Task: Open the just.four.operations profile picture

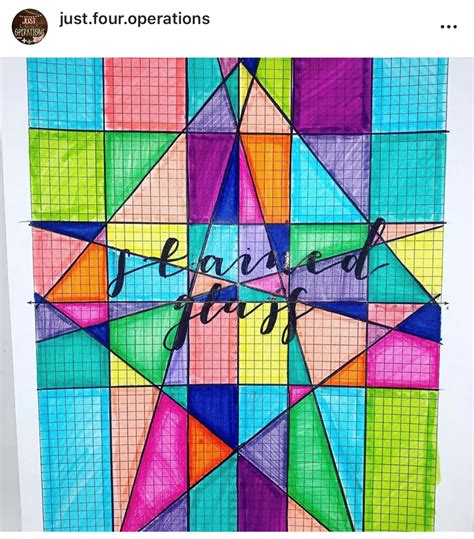Action: point(29,26)
